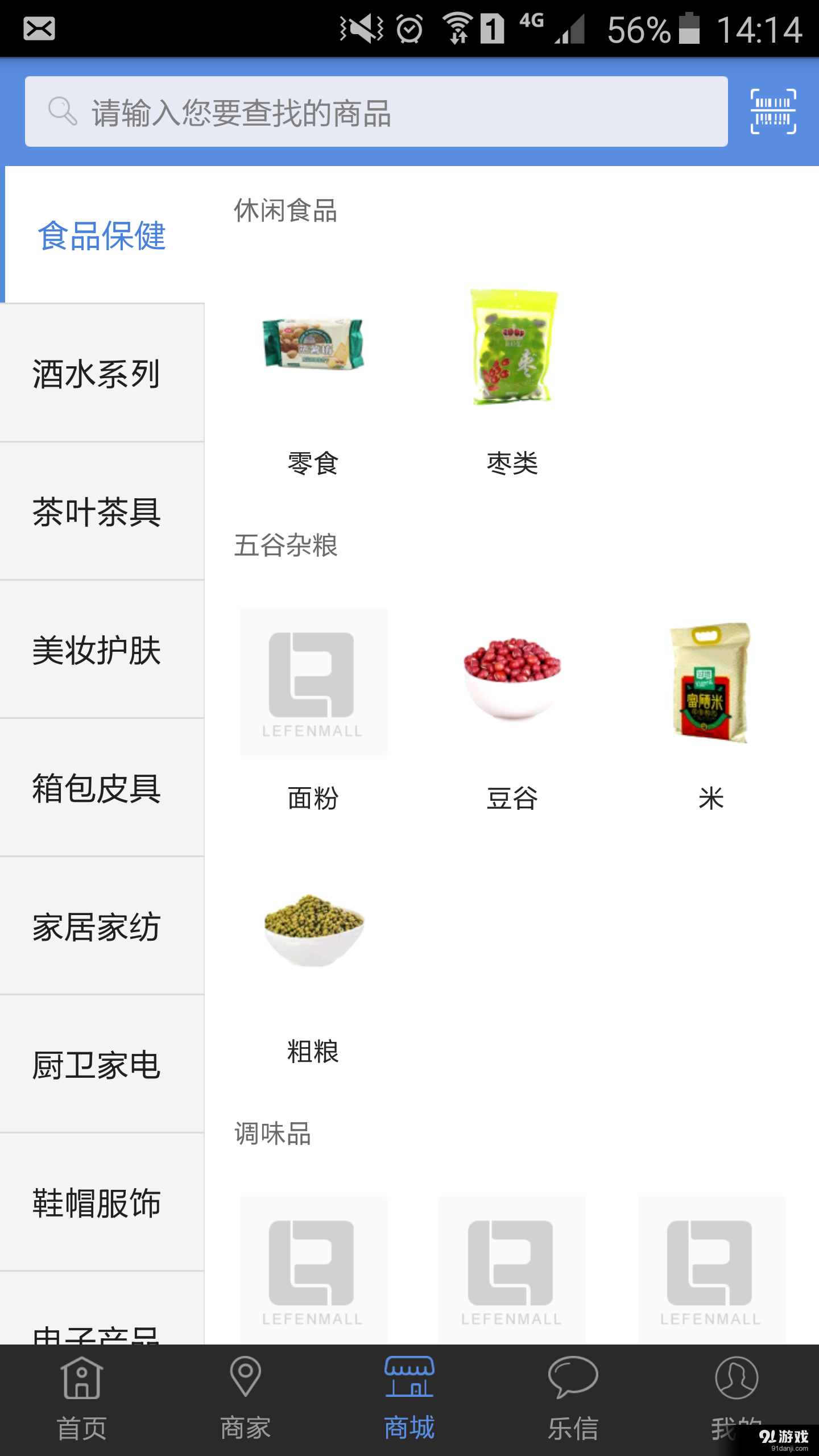Tap the search input field for products
The height and width of the screenshot is (1456, 819).
(x=375, y=111)
